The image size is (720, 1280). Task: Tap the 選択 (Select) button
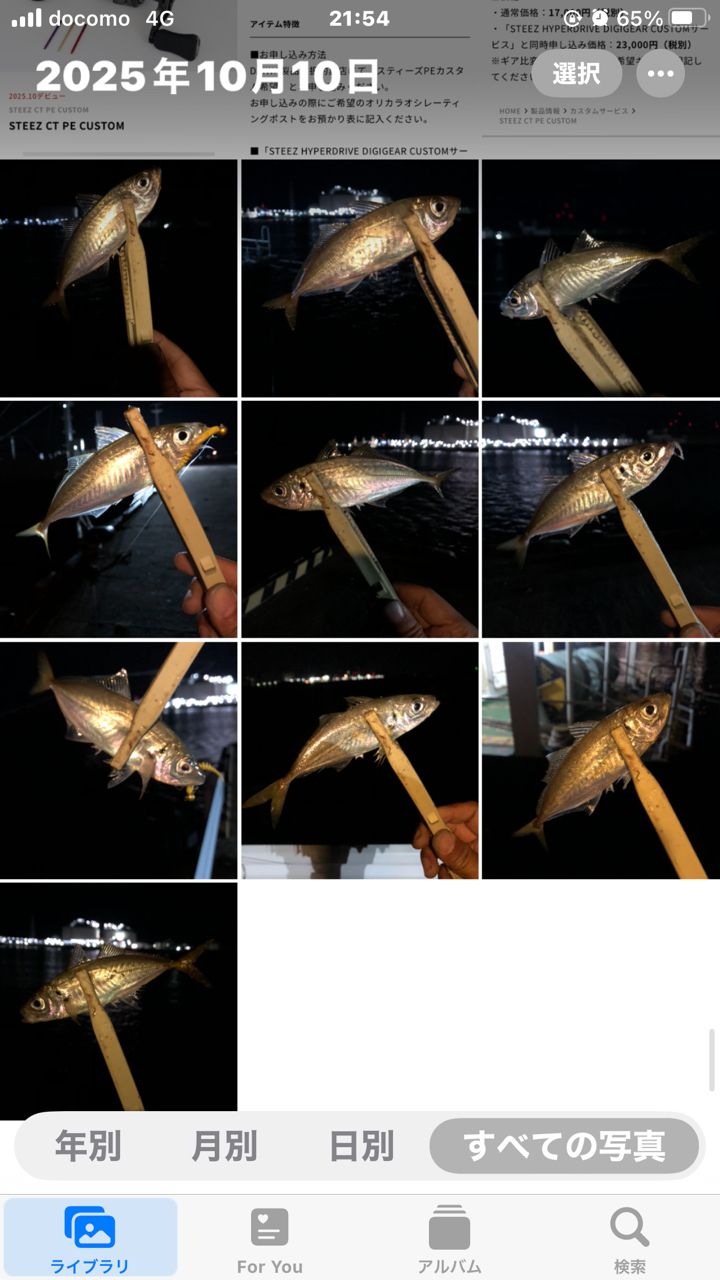coord(576,73)
